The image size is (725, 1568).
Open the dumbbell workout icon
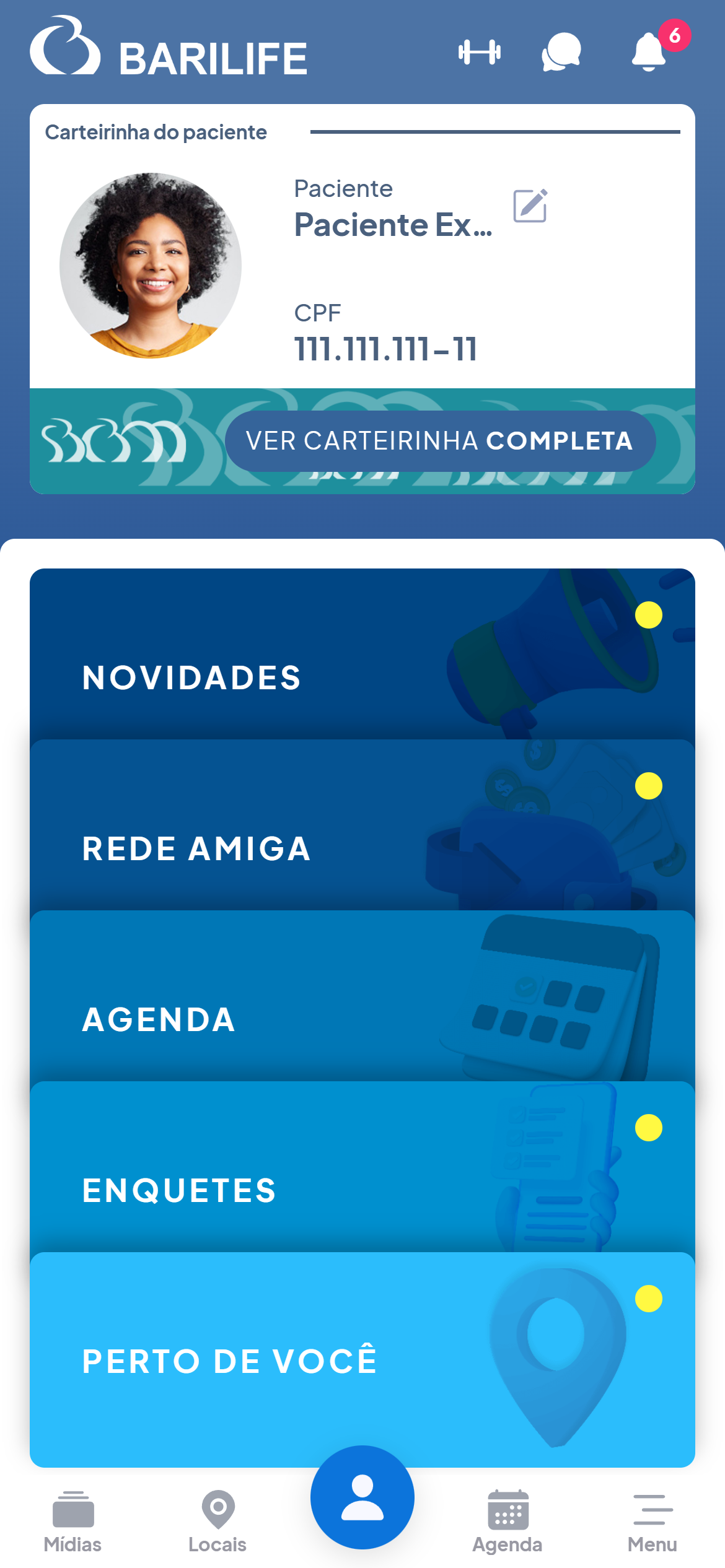480,52
